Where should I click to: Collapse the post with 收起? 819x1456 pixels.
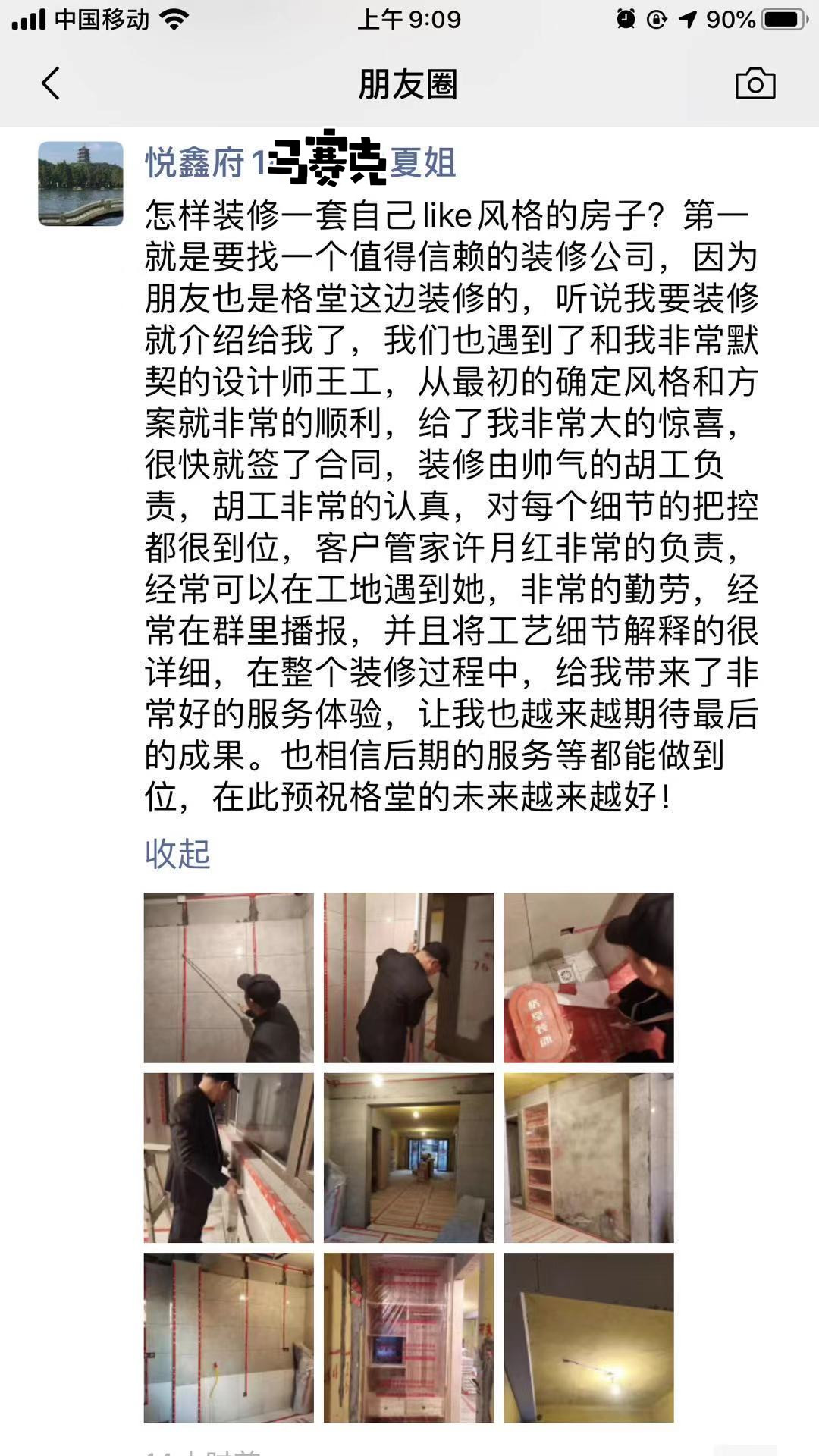tap(177, 853)
